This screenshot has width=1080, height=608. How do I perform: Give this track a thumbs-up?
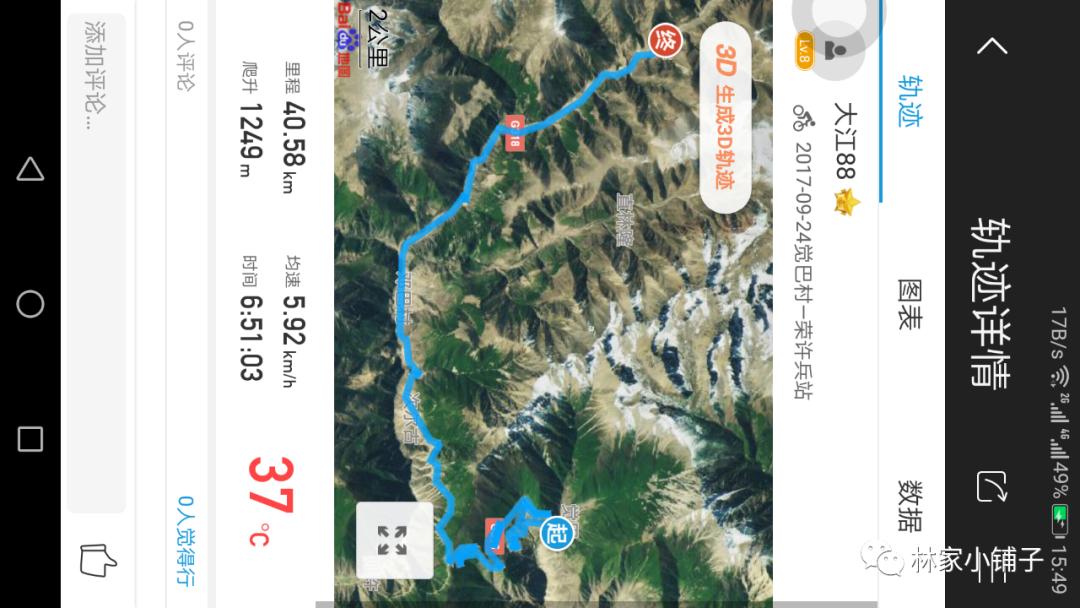point(98,560)
